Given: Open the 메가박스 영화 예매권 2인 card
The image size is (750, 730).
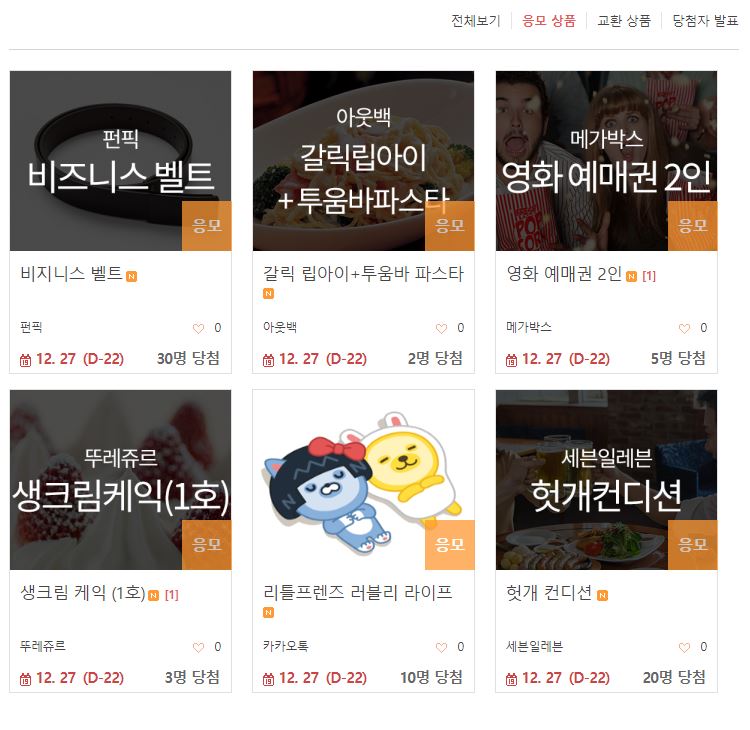Looking at the screenshot, I should [607, 161].
